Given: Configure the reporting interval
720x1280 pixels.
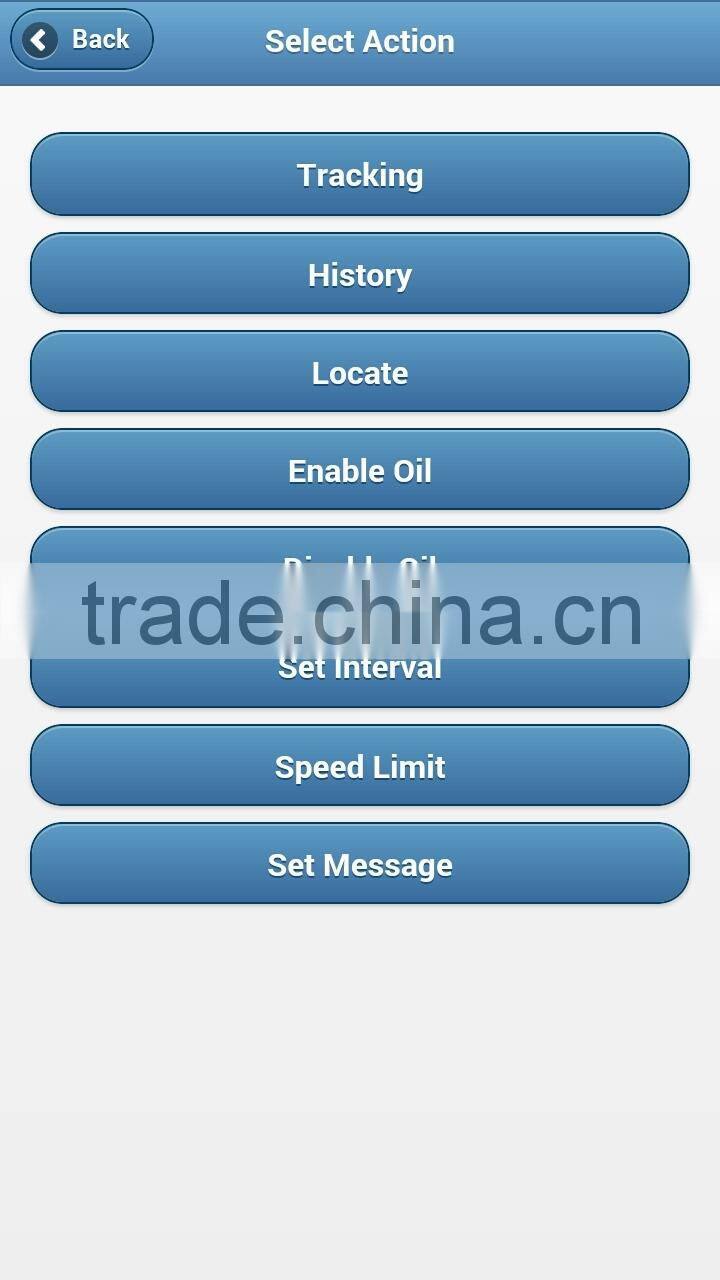Looking at the screenshot, I should [360, 667].
